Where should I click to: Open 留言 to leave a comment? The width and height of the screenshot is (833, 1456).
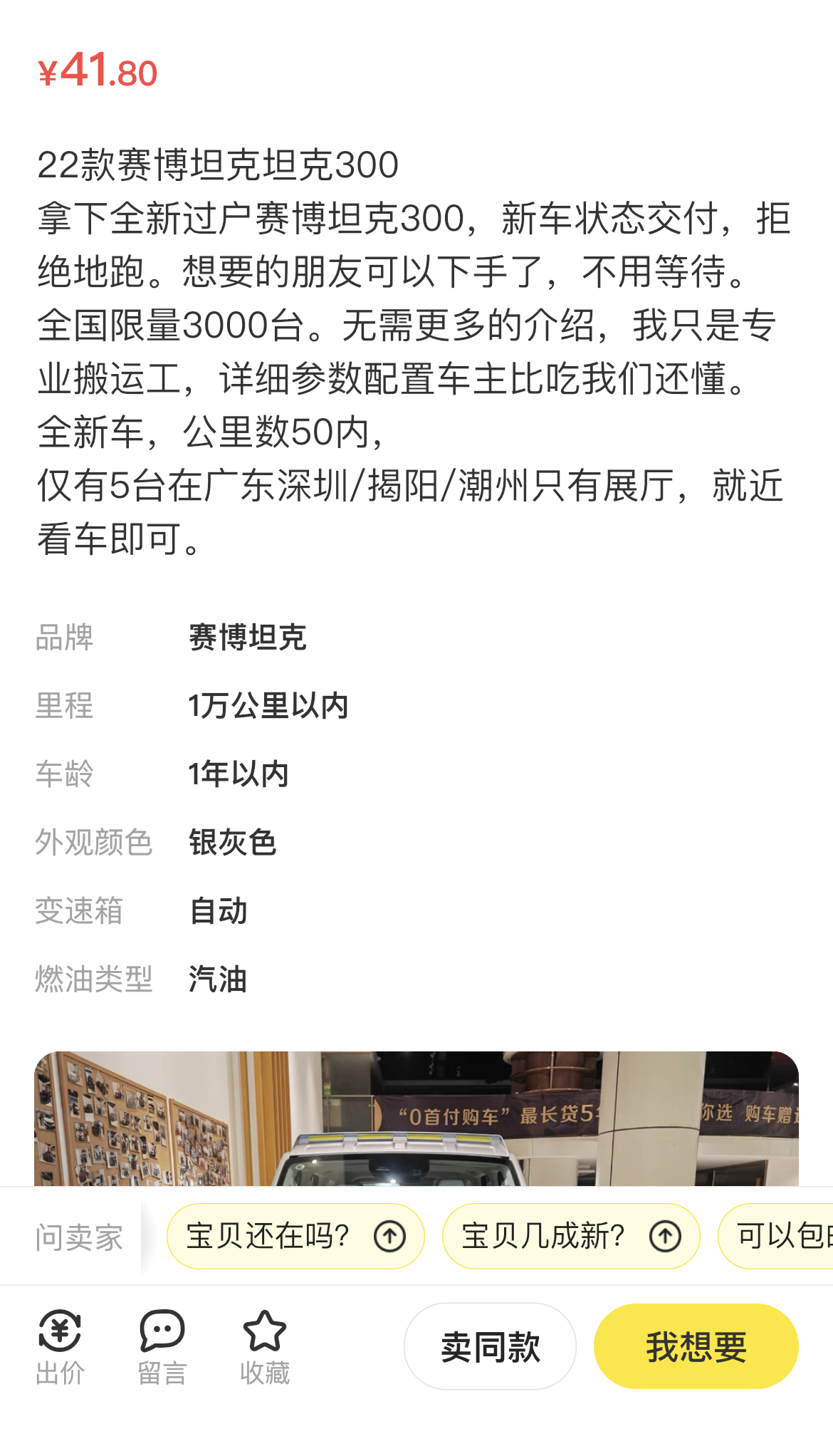pos(162,1346)
